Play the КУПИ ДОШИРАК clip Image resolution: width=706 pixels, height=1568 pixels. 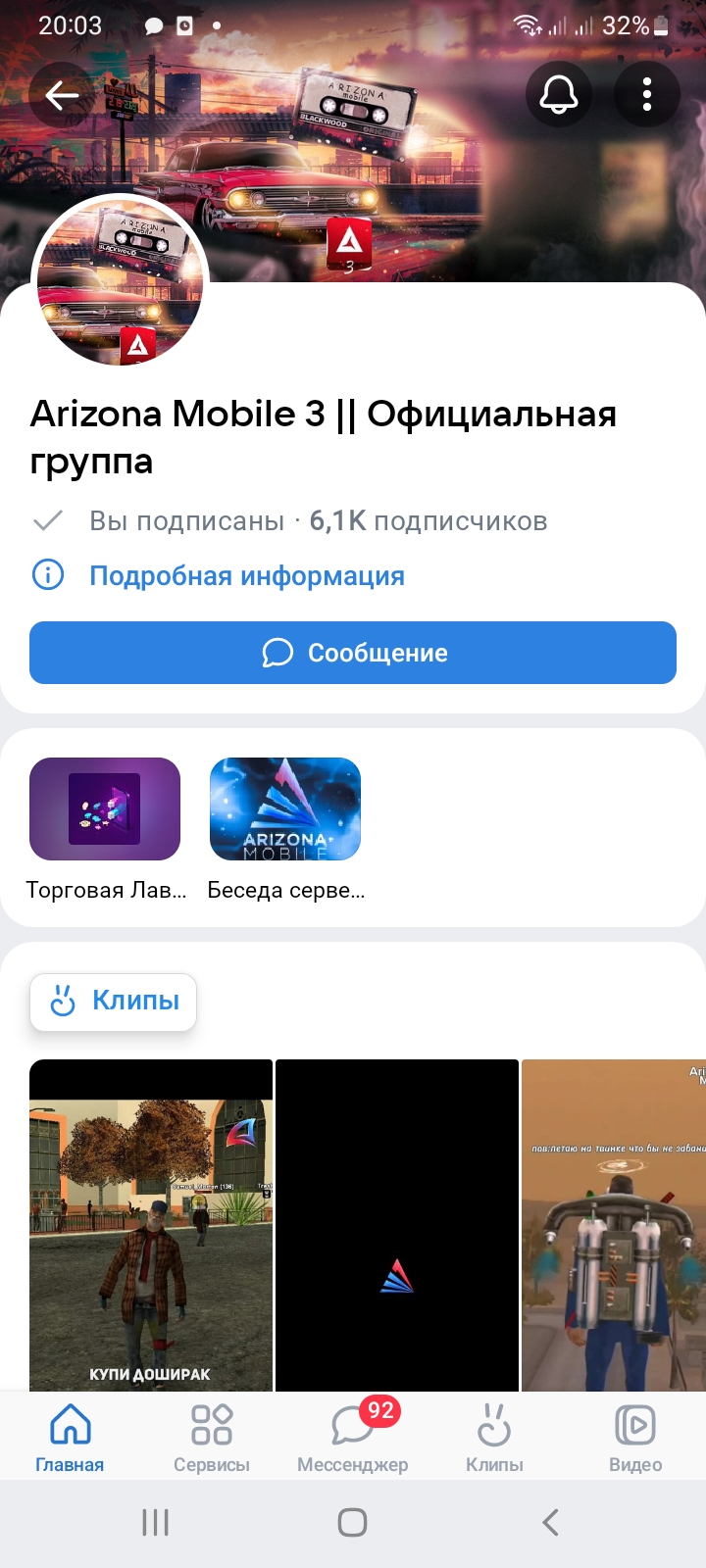151,1225
